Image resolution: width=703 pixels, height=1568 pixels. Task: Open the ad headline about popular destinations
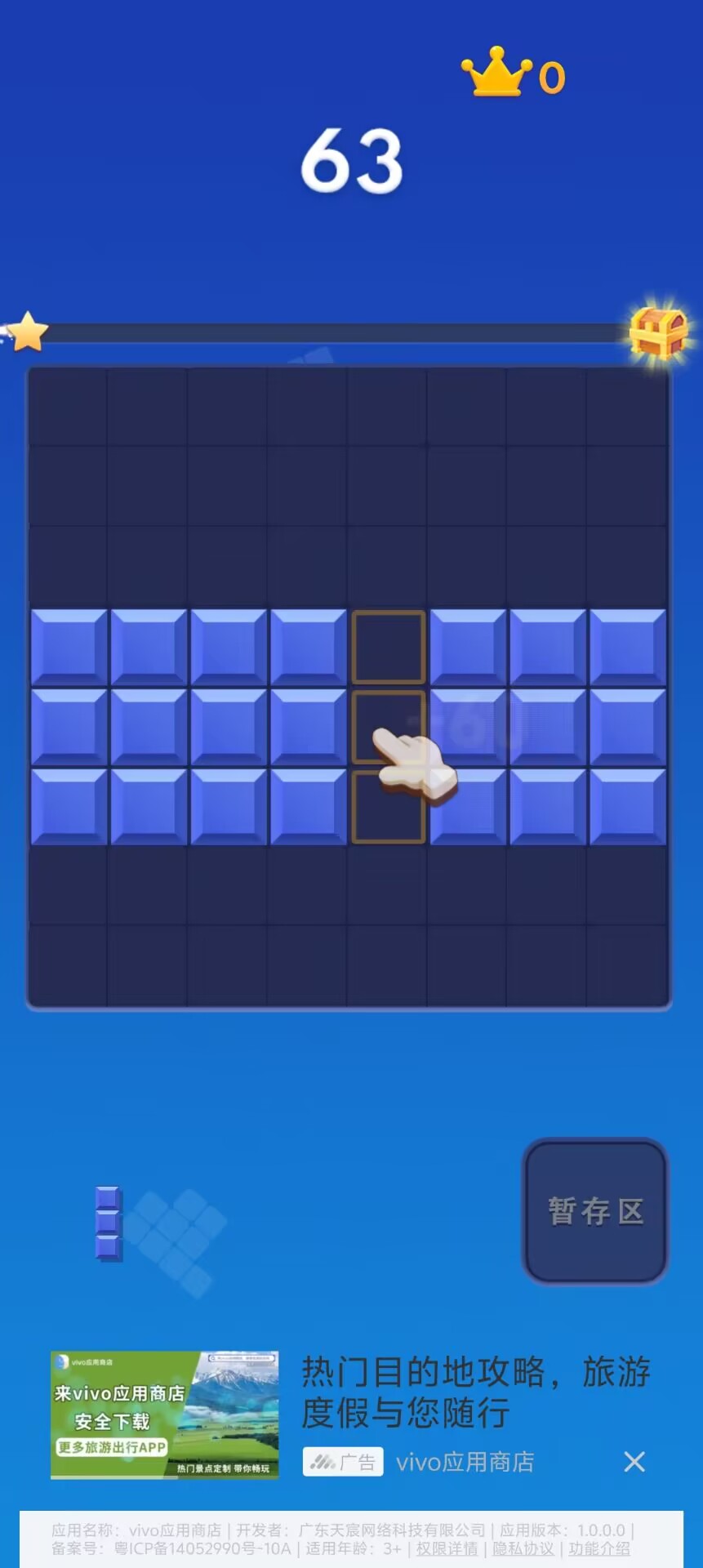click(x=475, y=1392)
